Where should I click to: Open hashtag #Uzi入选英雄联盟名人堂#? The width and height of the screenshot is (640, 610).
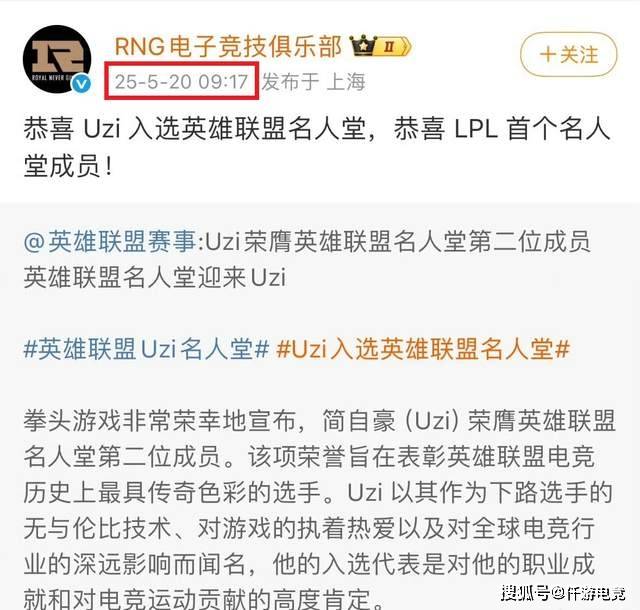point(423,348)
